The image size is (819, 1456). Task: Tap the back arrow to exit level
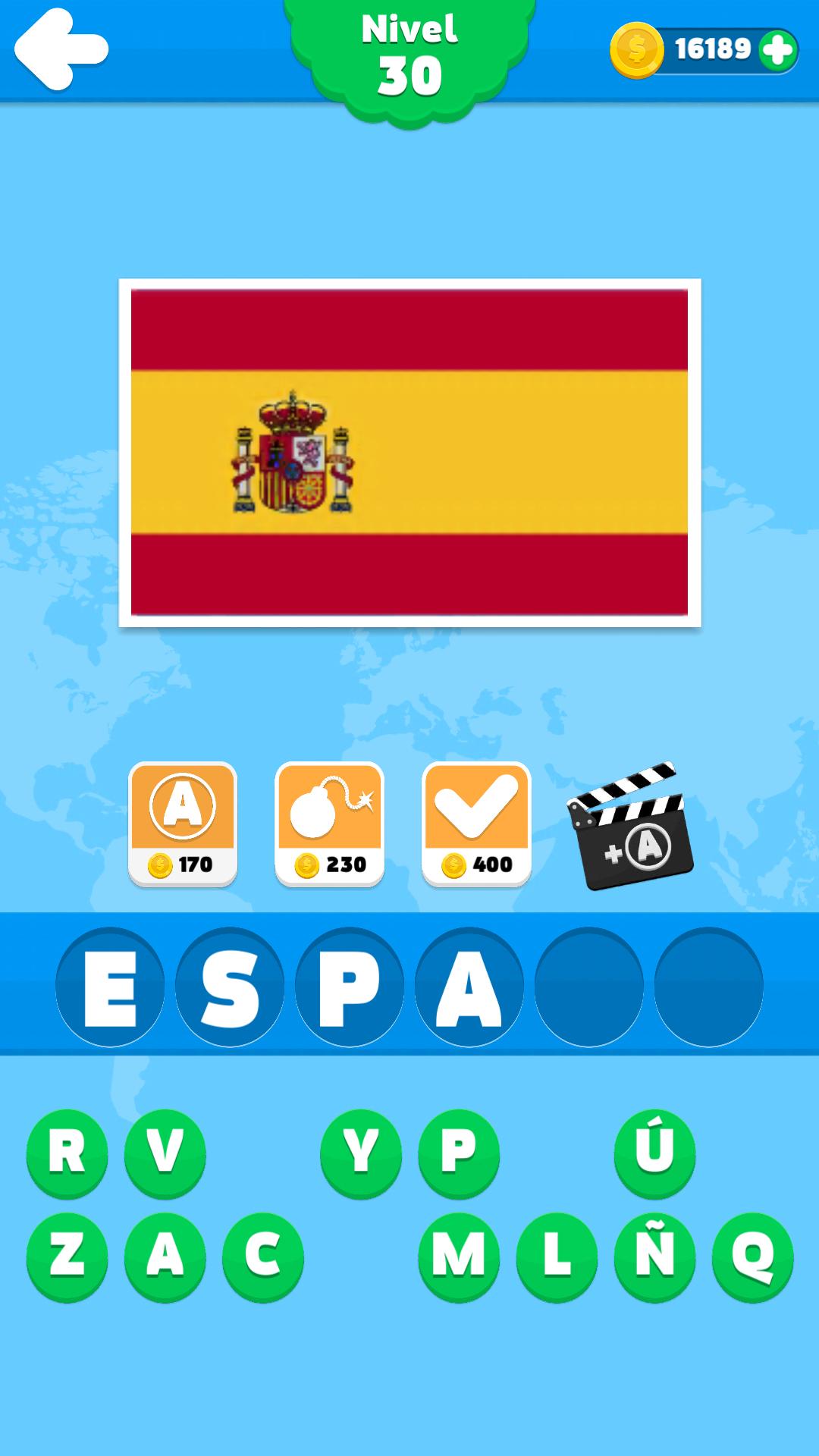(61, 49)
